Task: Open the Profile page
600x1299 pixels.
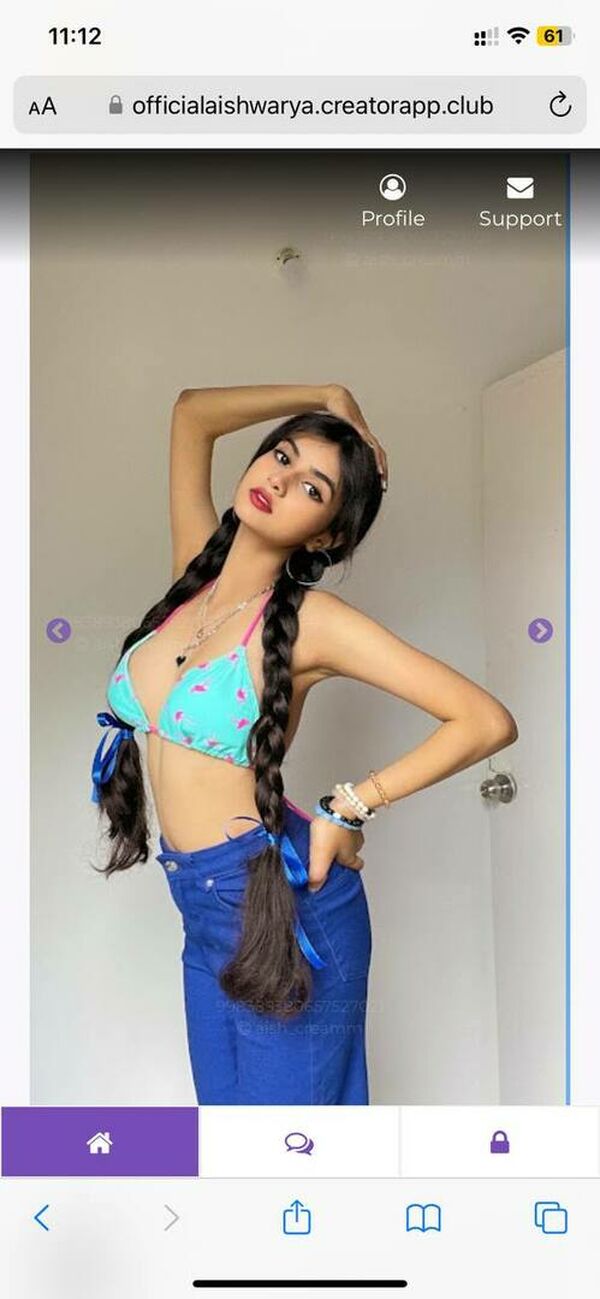Action: tap(393, 202)
